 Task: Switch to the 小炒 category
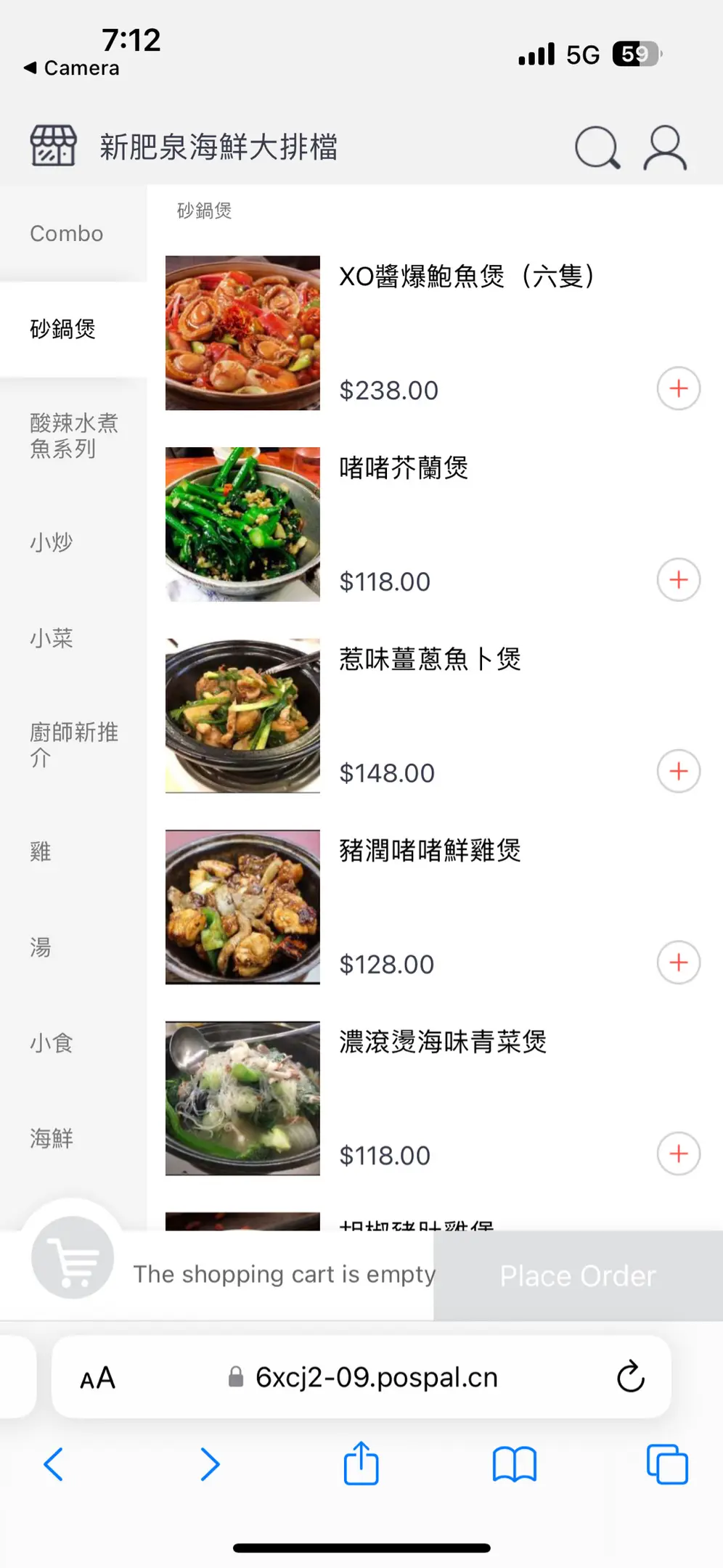(52, 542)
